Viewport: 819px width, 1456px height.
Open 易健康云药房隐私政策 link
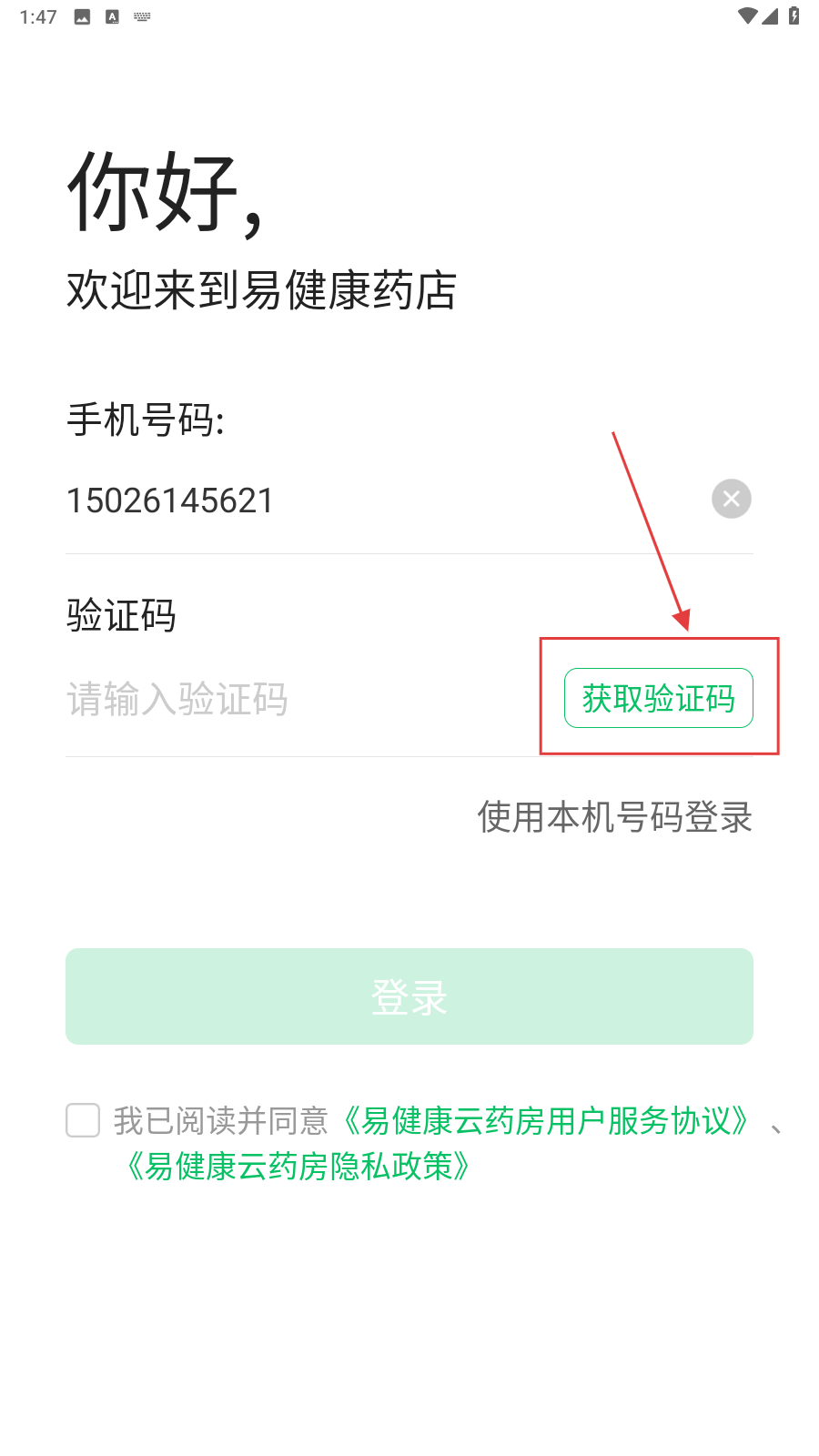[x=298, y=1166]
